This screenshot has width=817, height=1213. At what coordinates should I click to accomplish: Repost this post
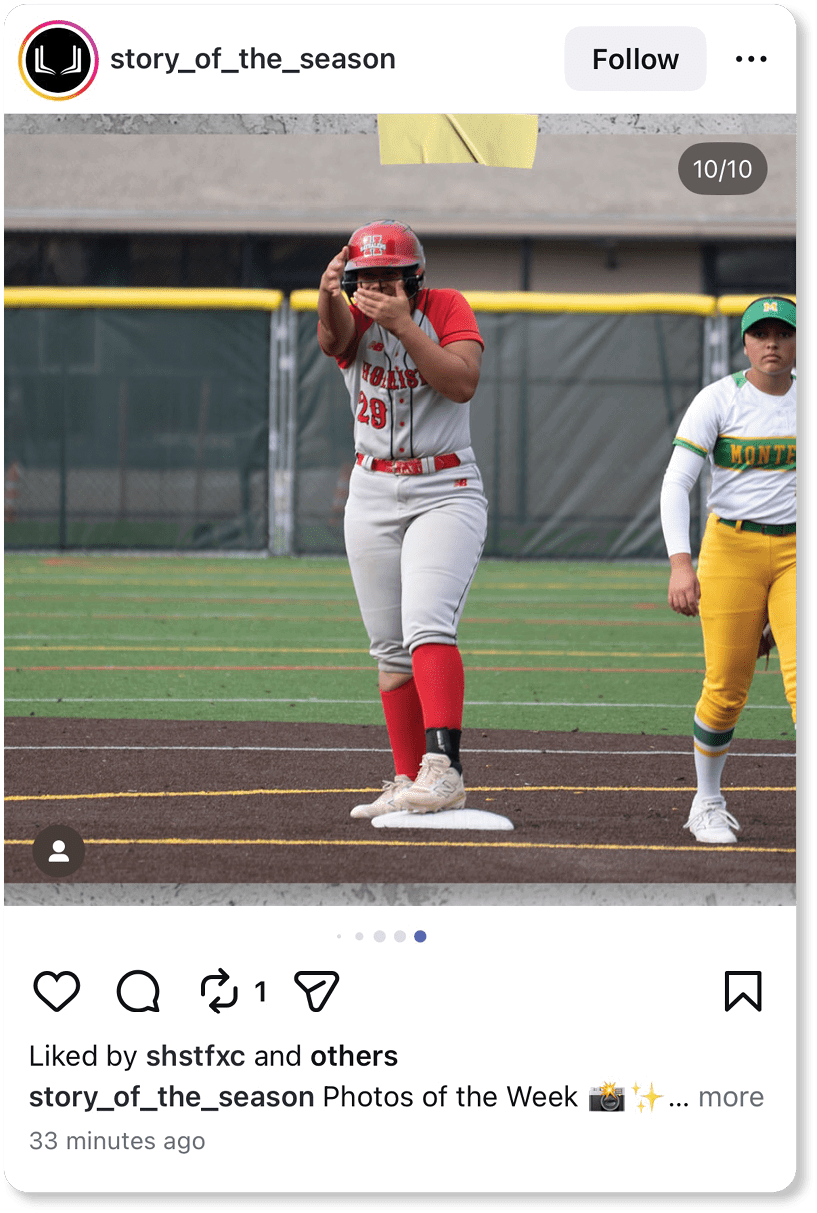tap(220, 991)
